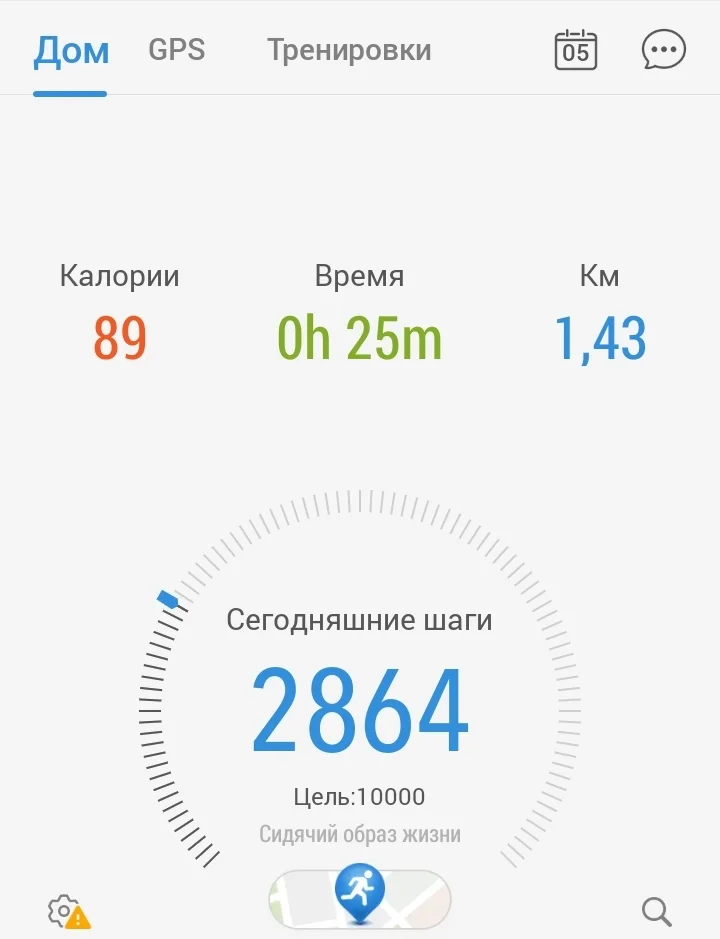Open the Тренировки tab
This screenshot has height=939, width=720.
click(x=349, y=50)
